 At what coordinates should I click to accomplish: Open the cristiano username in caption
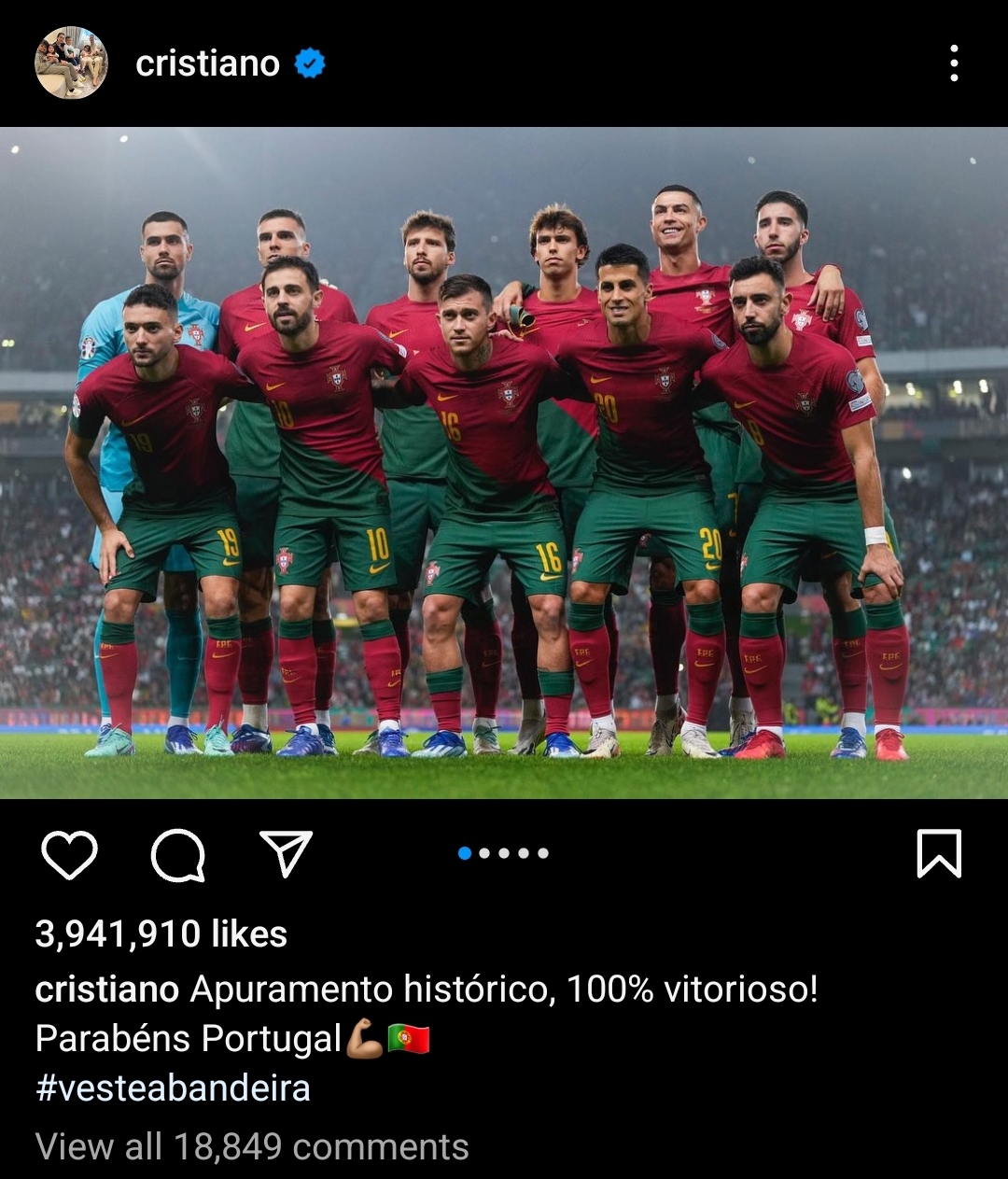pos(106,989)
